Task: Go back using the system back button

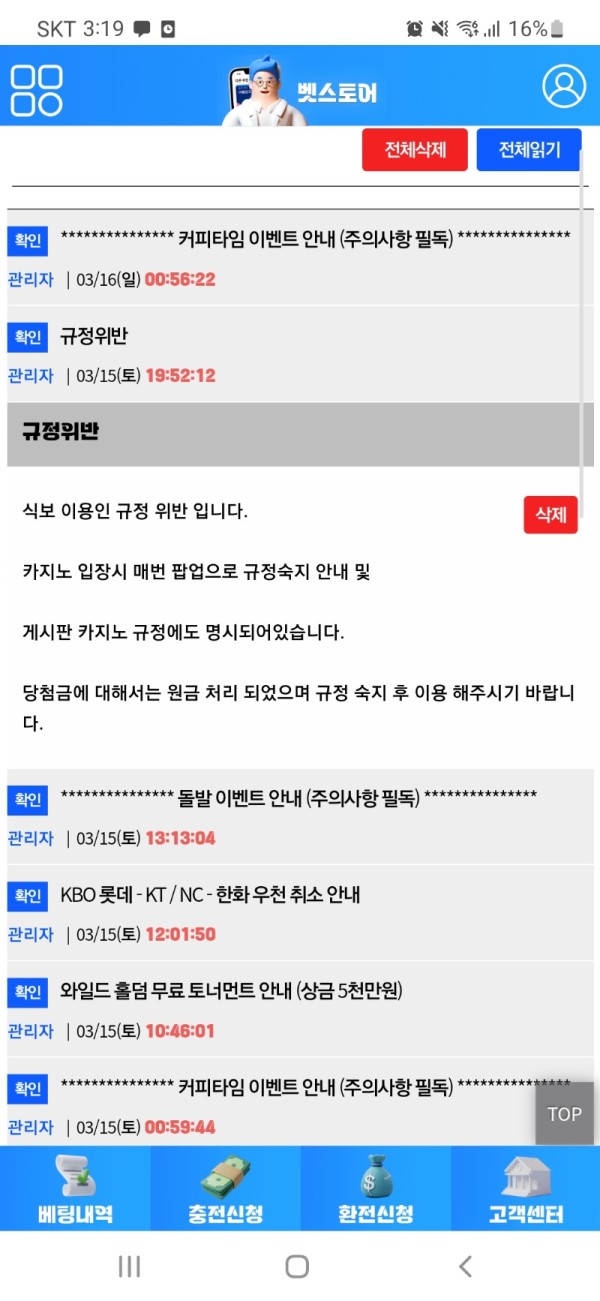Action: [x=465, y=1267]
